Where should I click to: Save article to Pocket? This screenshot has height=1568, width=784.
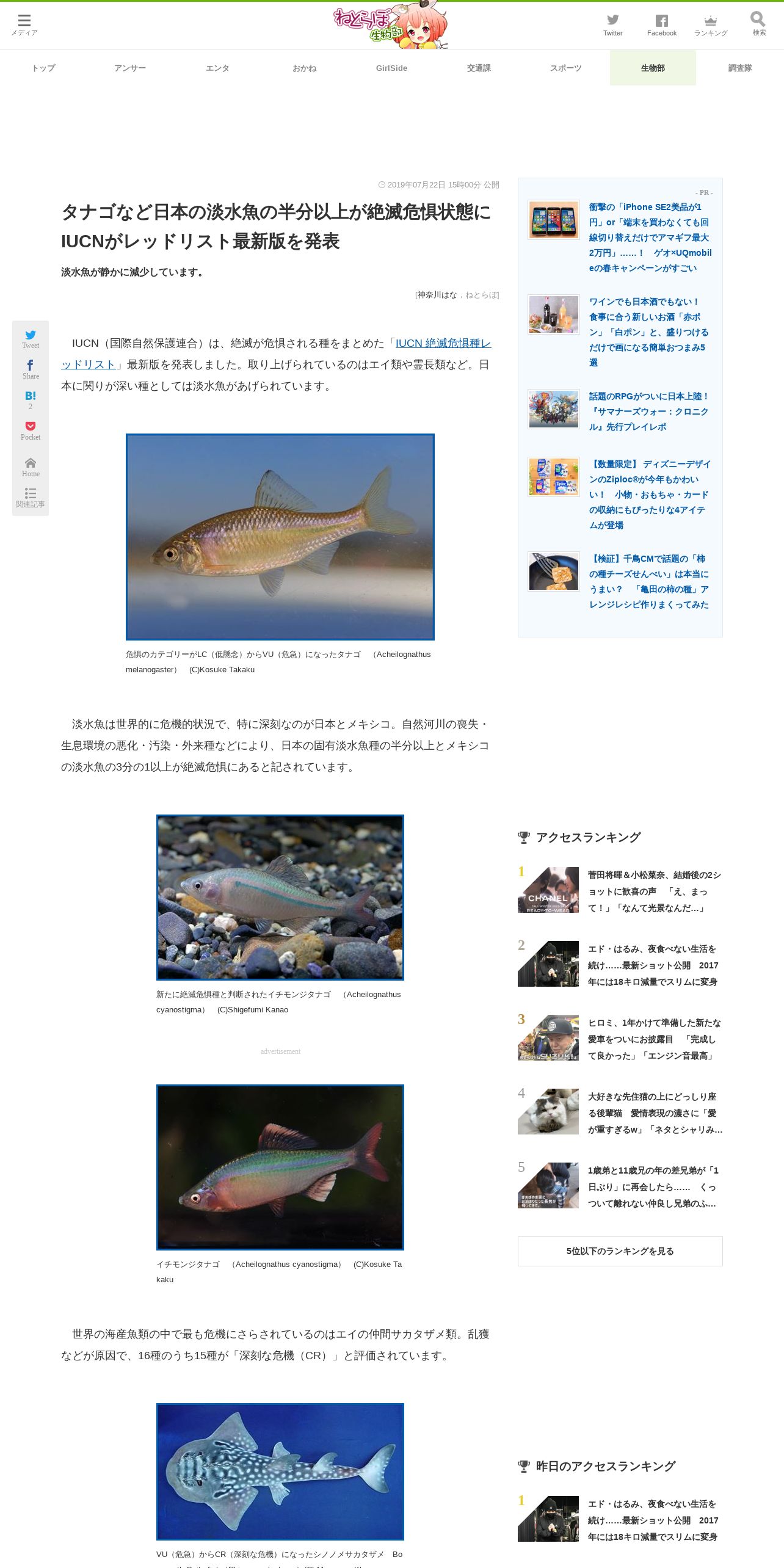[x=31, y=430]
